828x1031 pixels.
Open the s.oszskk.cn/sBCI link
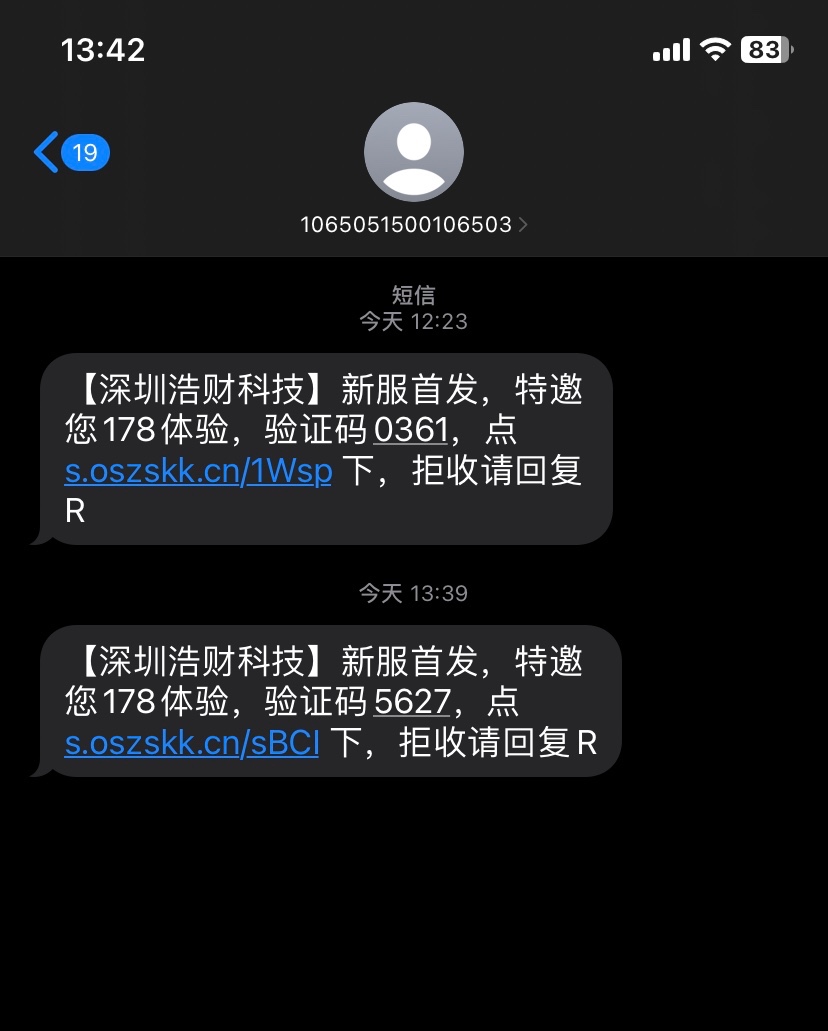pos(192,743)
